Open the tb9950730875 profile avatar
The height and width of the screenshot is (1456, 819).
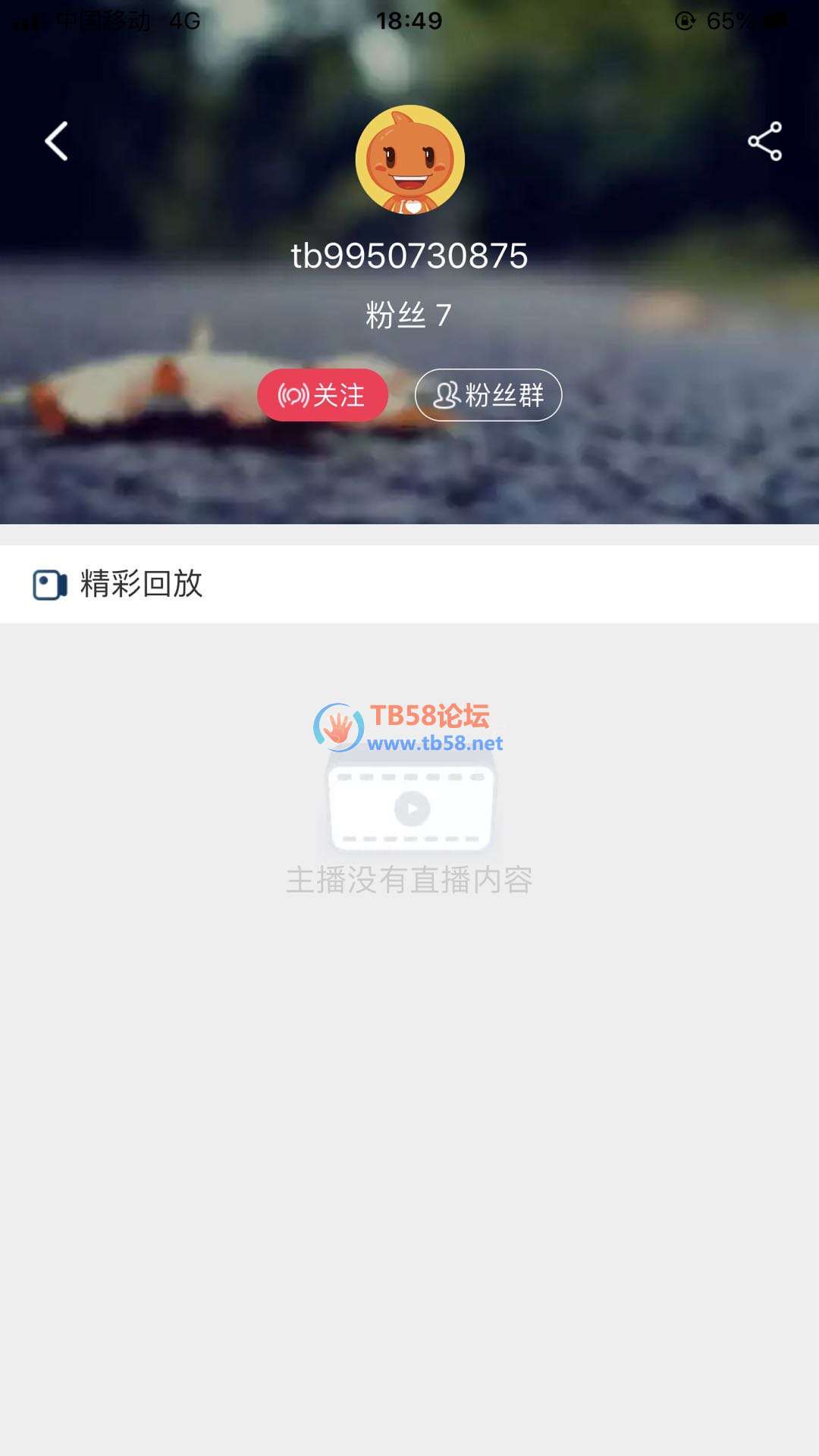[x=409, y=160]
